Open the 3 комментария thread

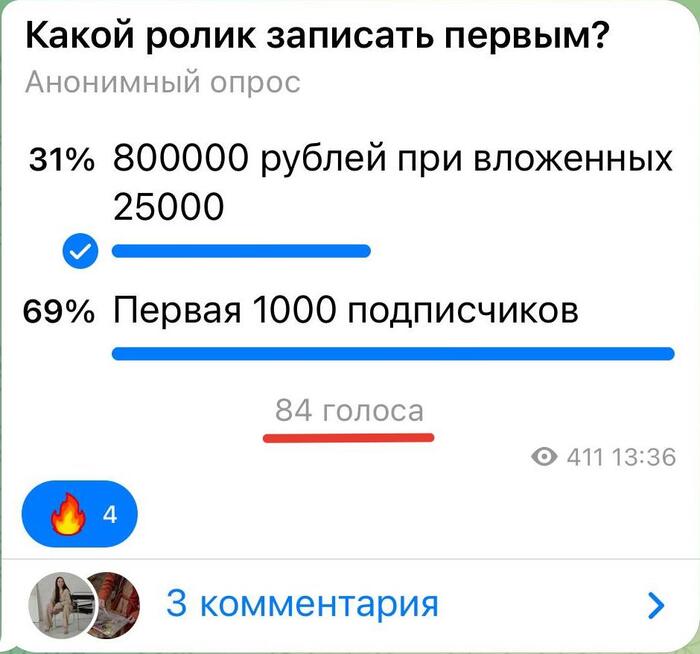coord(302,603)
